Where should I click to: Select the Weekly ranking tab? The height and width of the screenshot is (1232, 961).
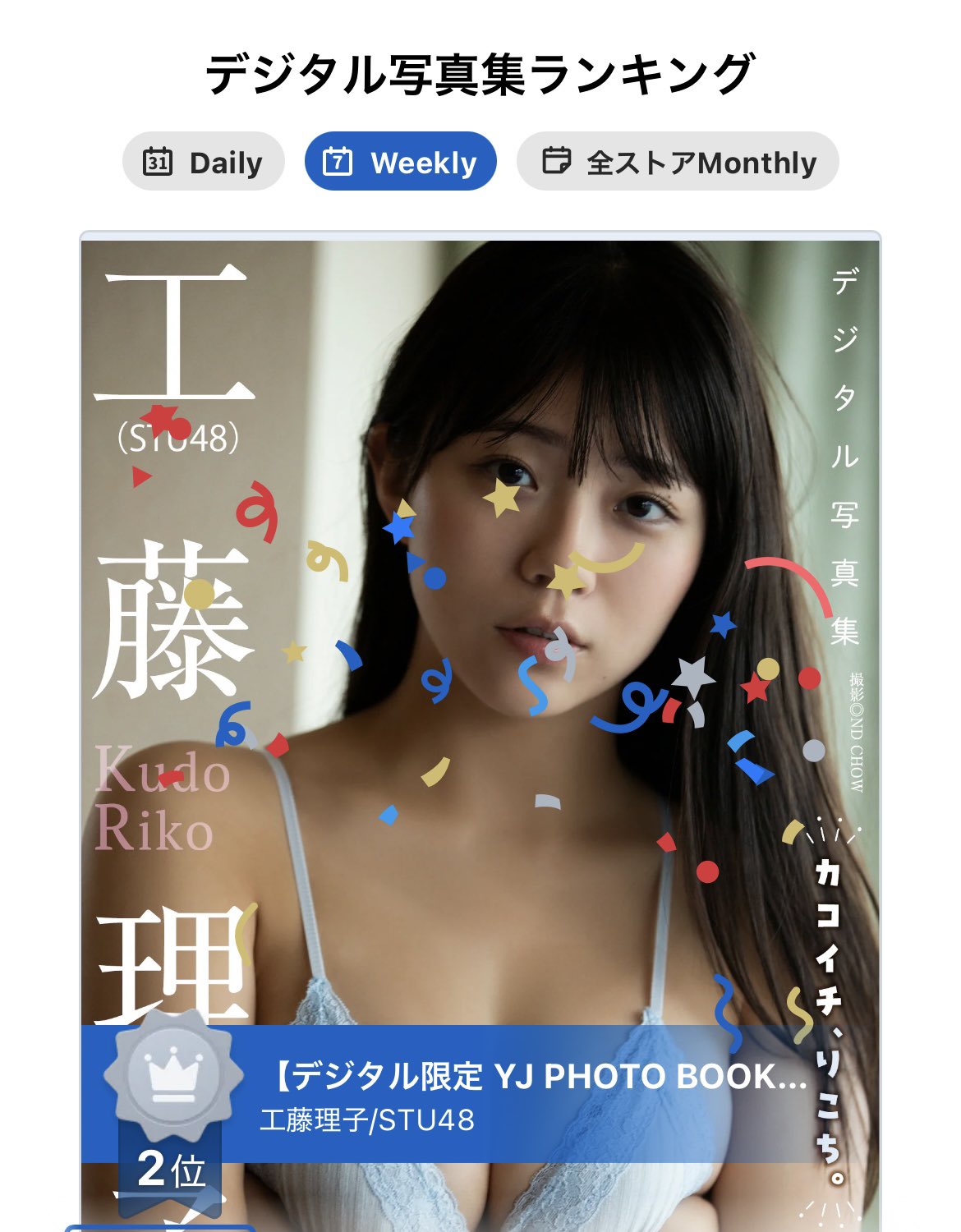400,162
